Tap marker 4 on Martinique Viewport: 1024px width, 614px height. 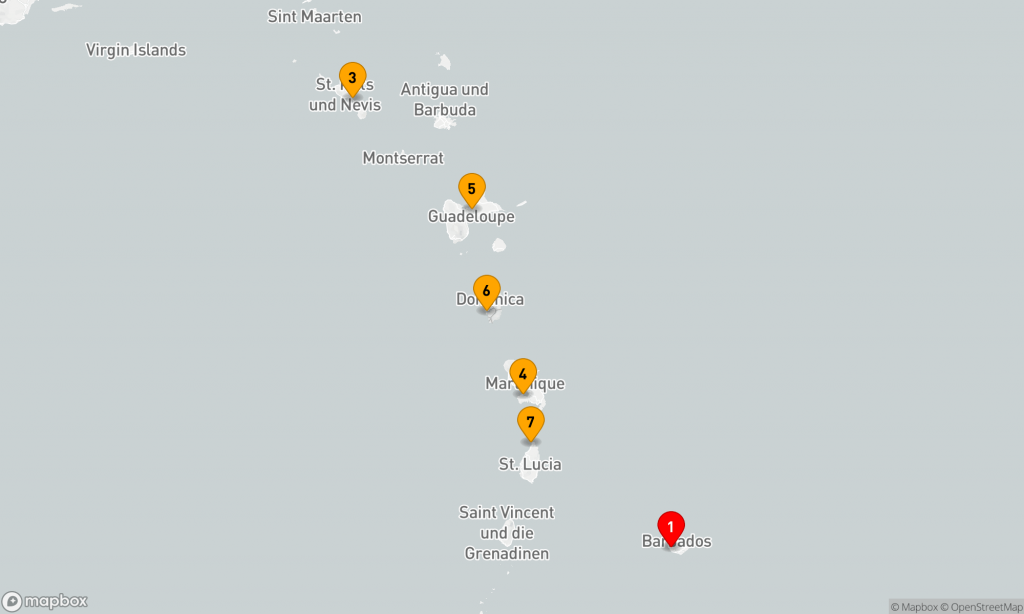point(522,374)
